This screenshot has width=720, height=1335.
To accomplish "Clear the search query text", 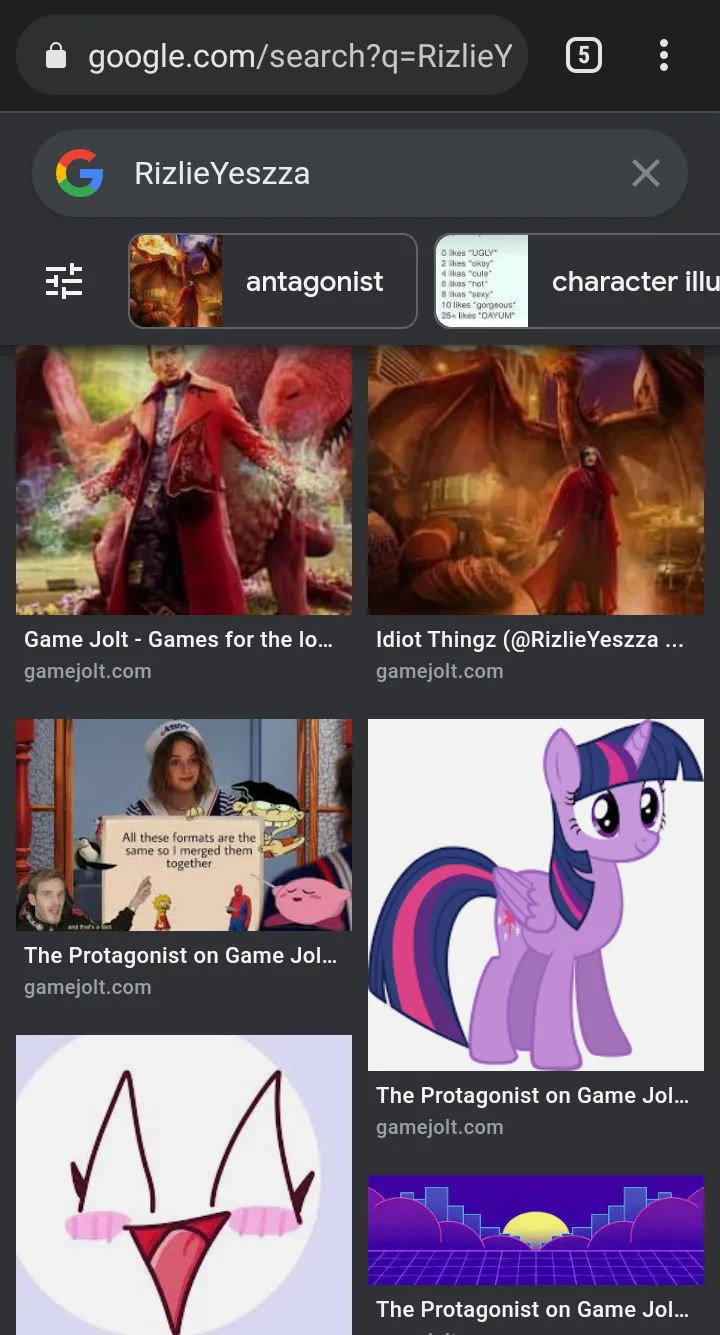I will [646, 173].
